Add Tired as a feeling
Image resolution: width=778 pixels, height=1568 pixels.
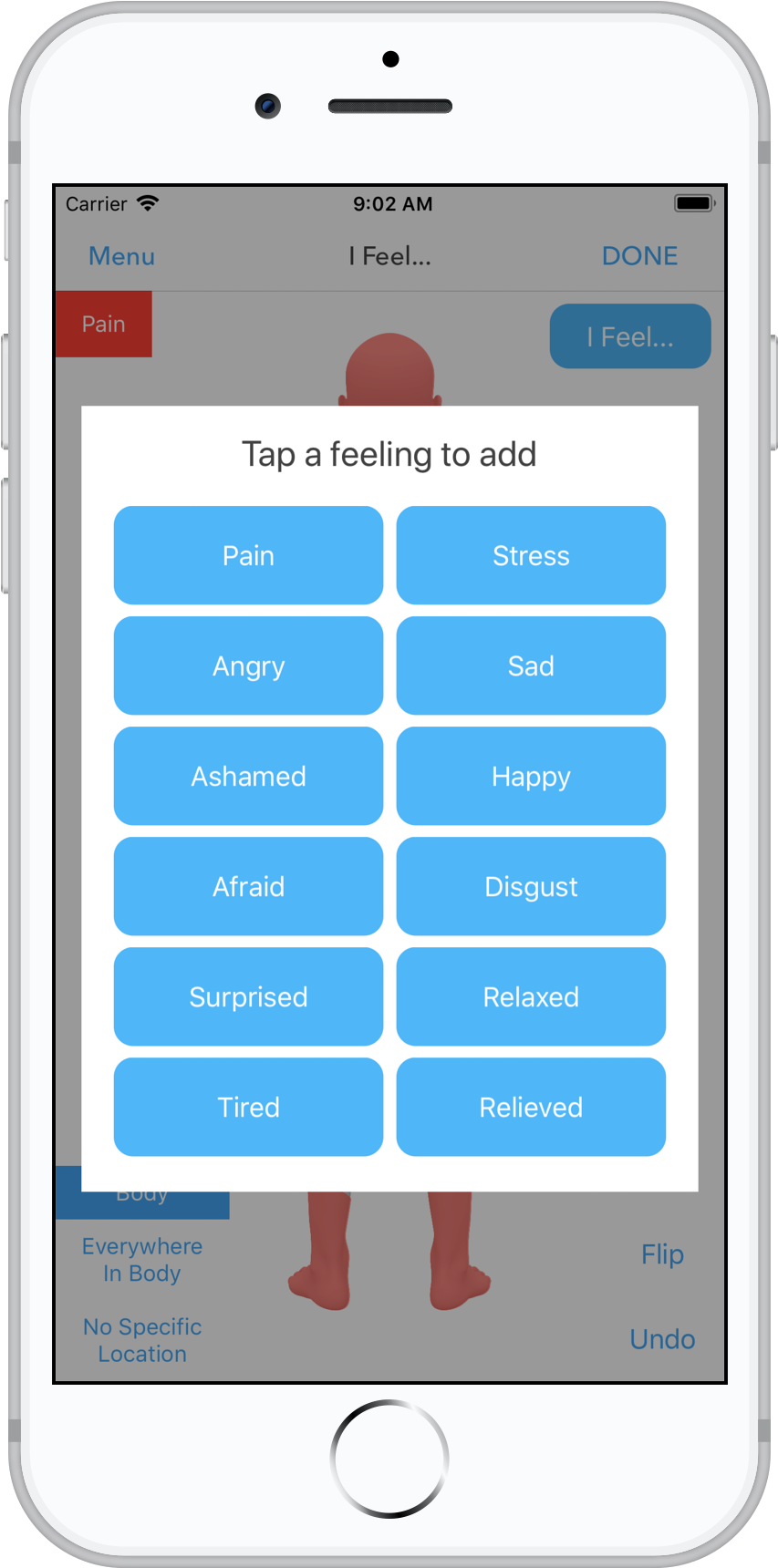(x=248, y=1107)
